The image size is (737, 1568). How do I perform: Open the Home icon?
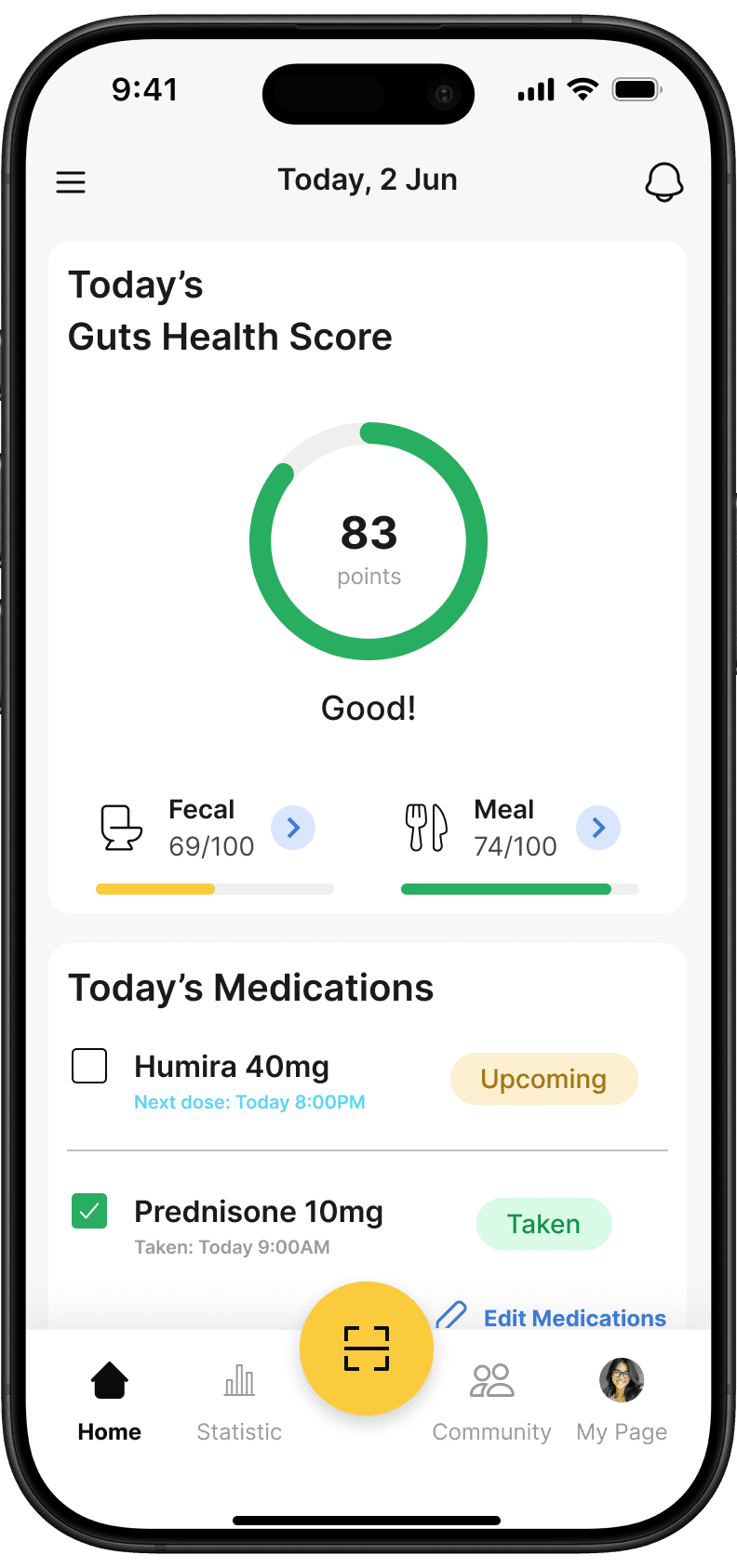[108, 1381]
